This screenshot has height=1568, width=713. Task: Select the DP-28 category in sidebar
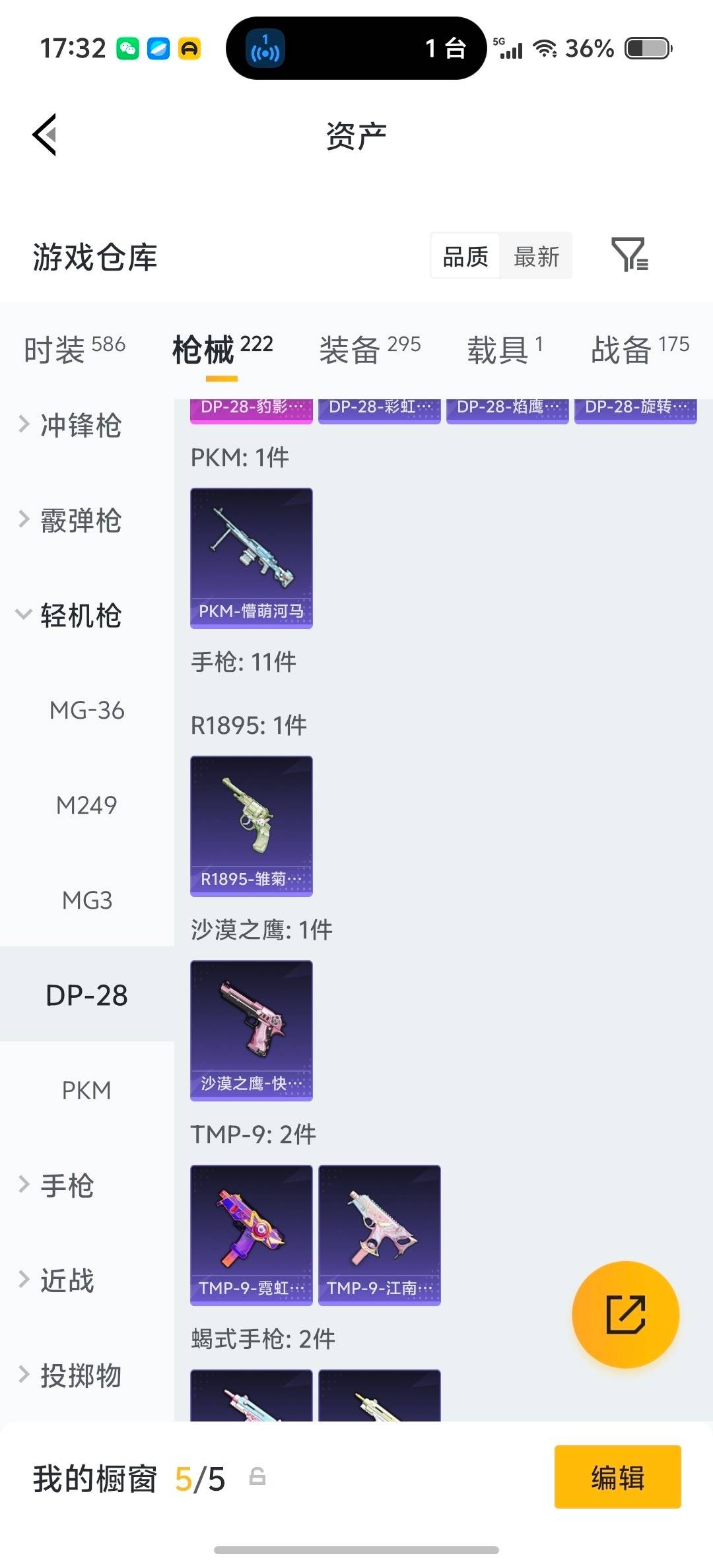86,995
